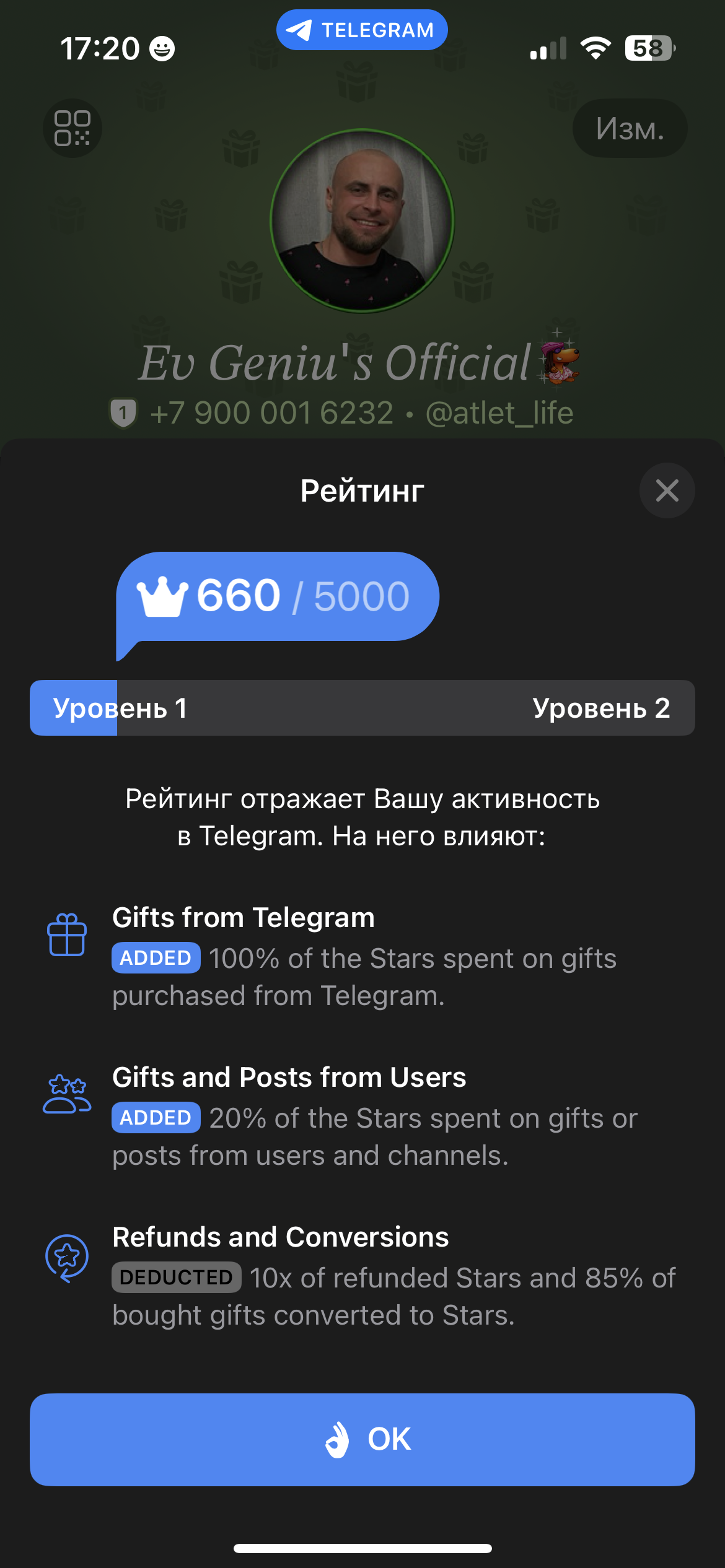
Task: Close the Рейтинг sheet
Action: (667, 490)
